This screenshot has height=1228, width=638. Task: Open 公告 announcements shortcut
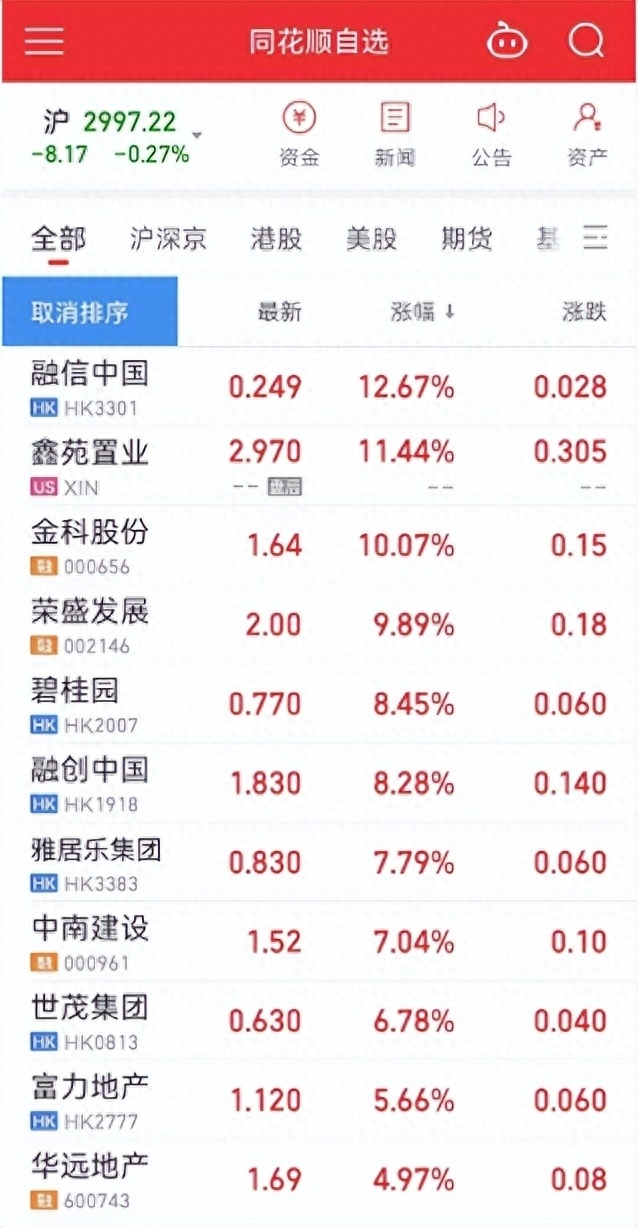pyautogui.click(x=491, y=134)
